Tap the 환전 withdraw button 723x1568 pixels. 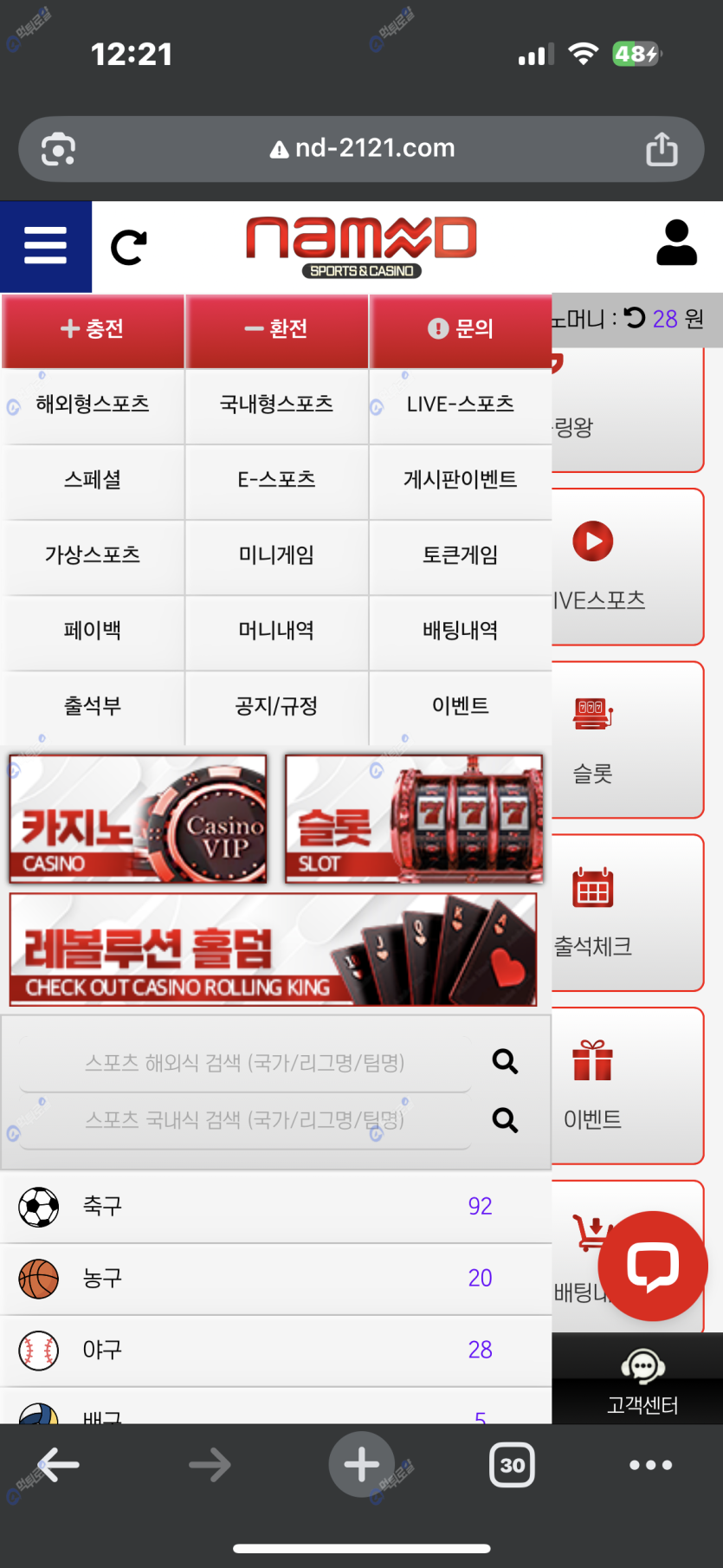(x=276, y=329)
